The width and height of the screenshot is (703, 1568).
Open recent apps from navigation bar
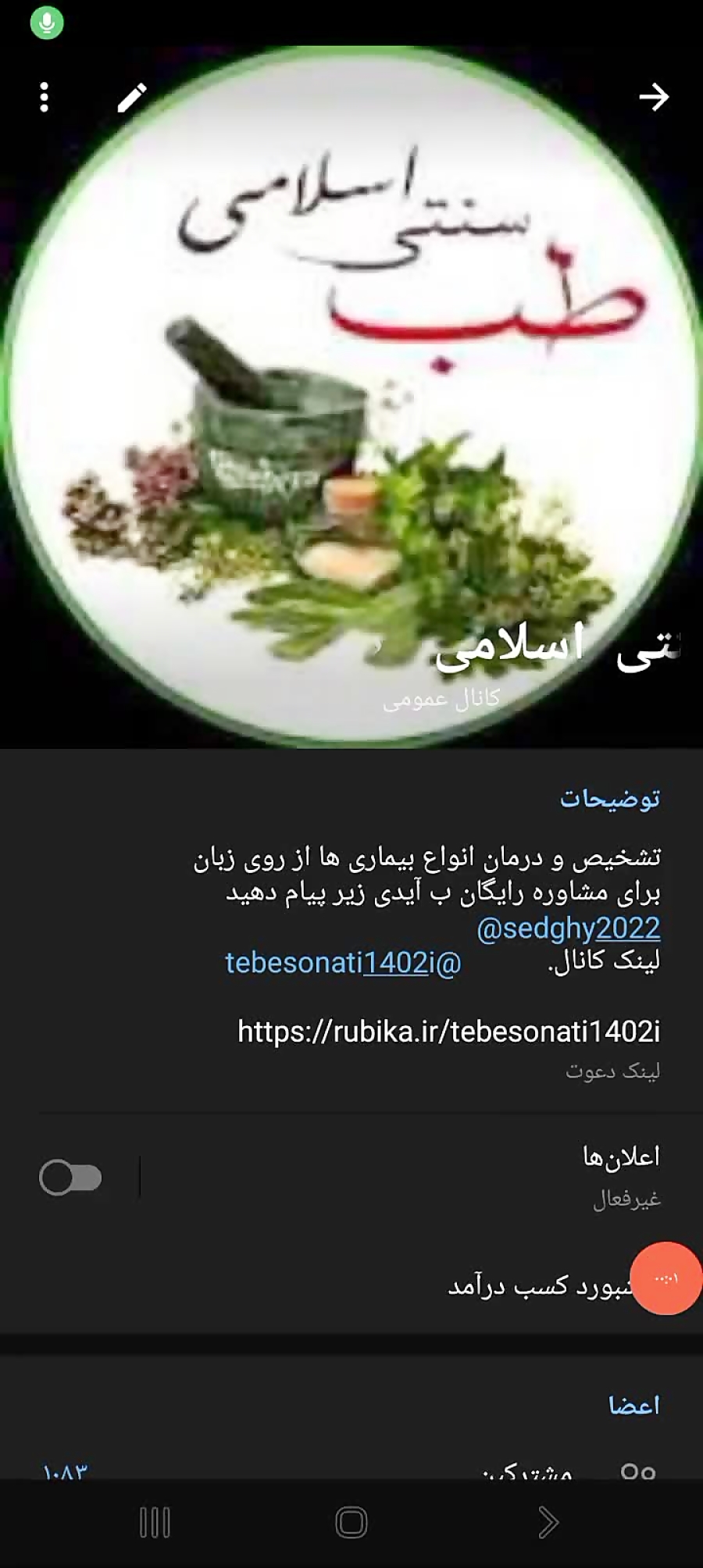click(x=155, y=1522)
